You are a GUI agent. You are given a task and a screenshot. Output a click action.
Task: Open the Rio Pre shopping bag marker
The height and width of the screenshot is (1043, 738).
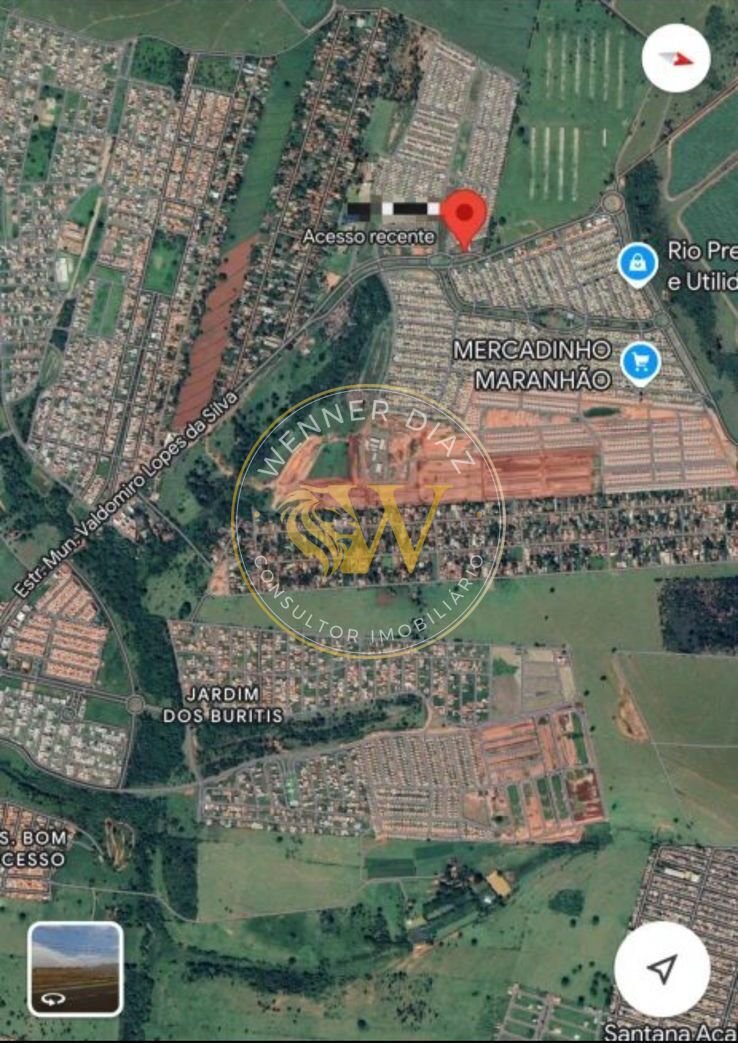(637, 265)
